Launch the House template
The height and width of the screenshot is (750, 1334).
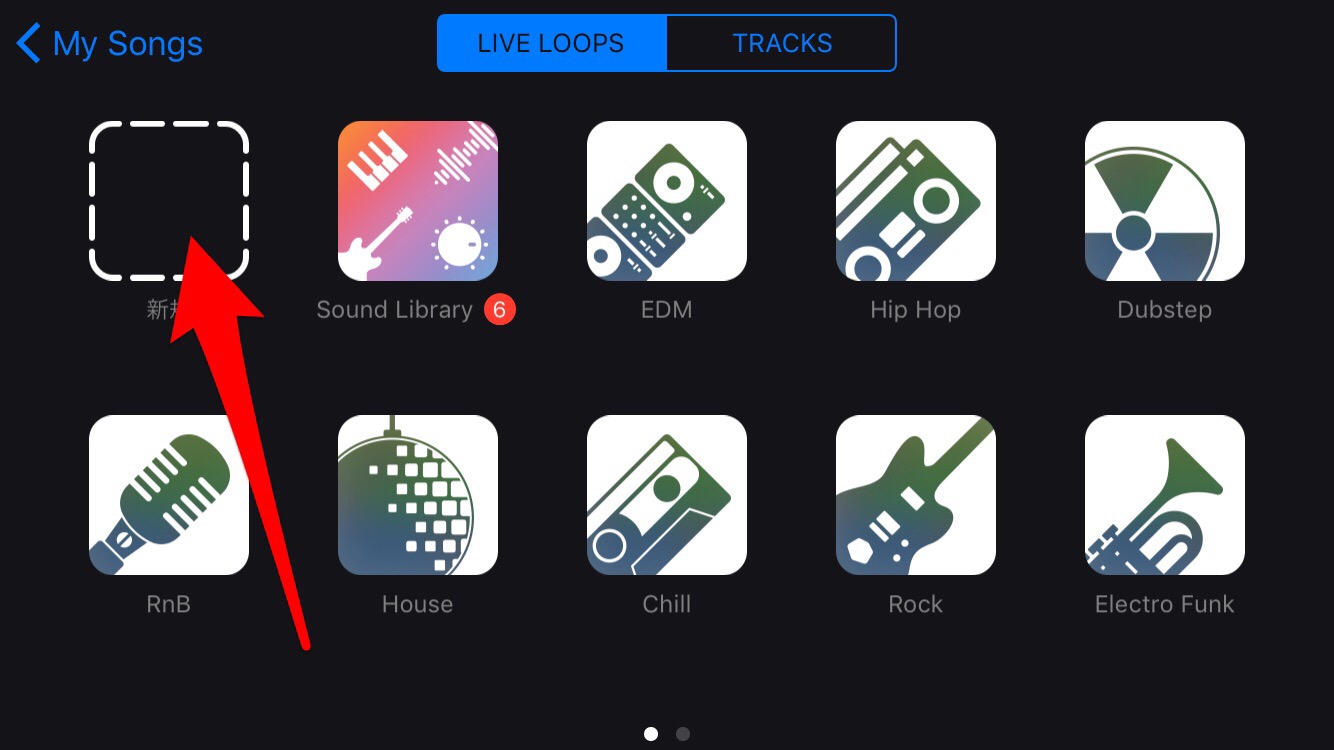point(418,495)
